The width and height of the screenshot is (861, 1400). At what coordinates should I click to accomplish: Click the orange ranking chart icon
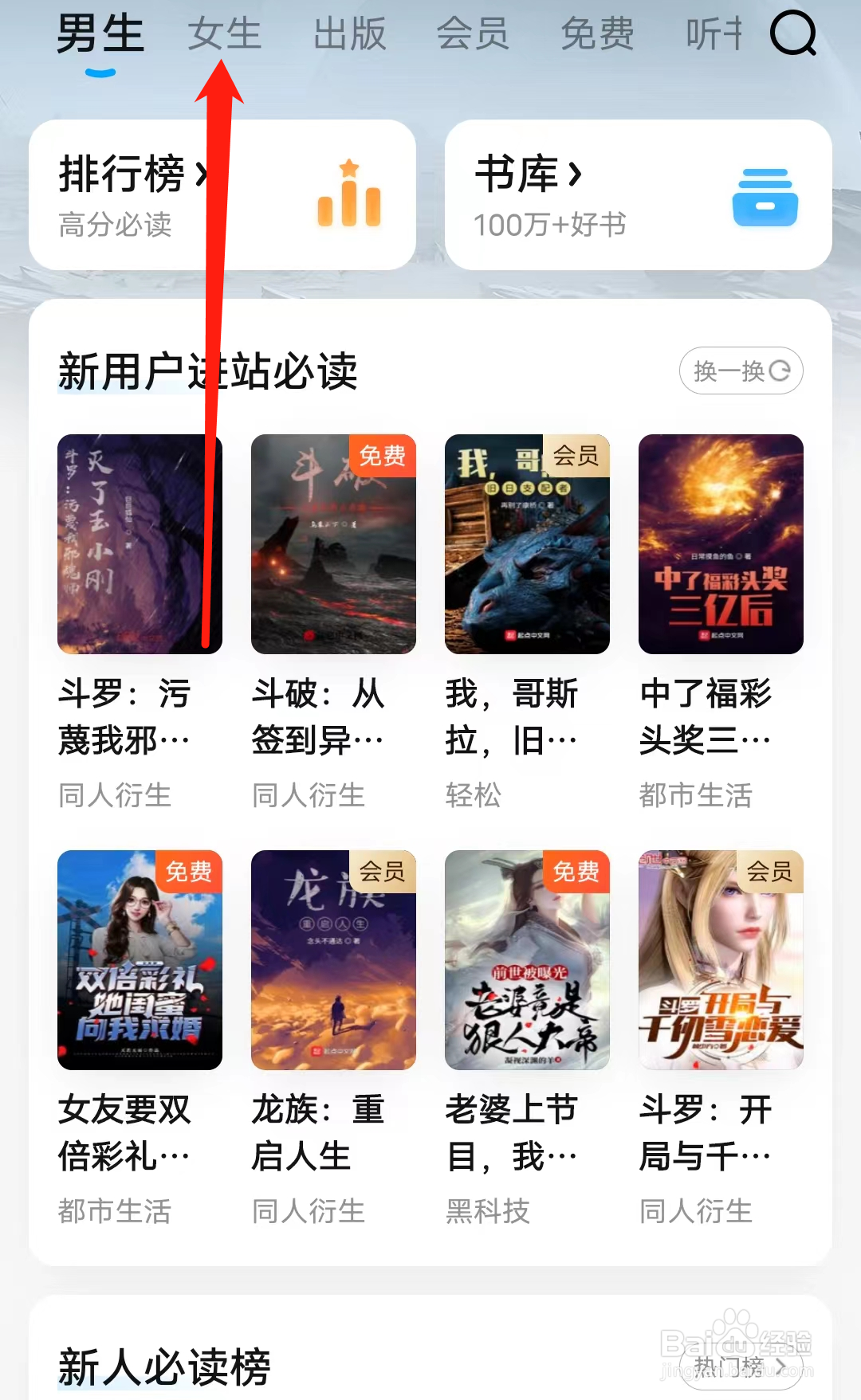[348, 198]
